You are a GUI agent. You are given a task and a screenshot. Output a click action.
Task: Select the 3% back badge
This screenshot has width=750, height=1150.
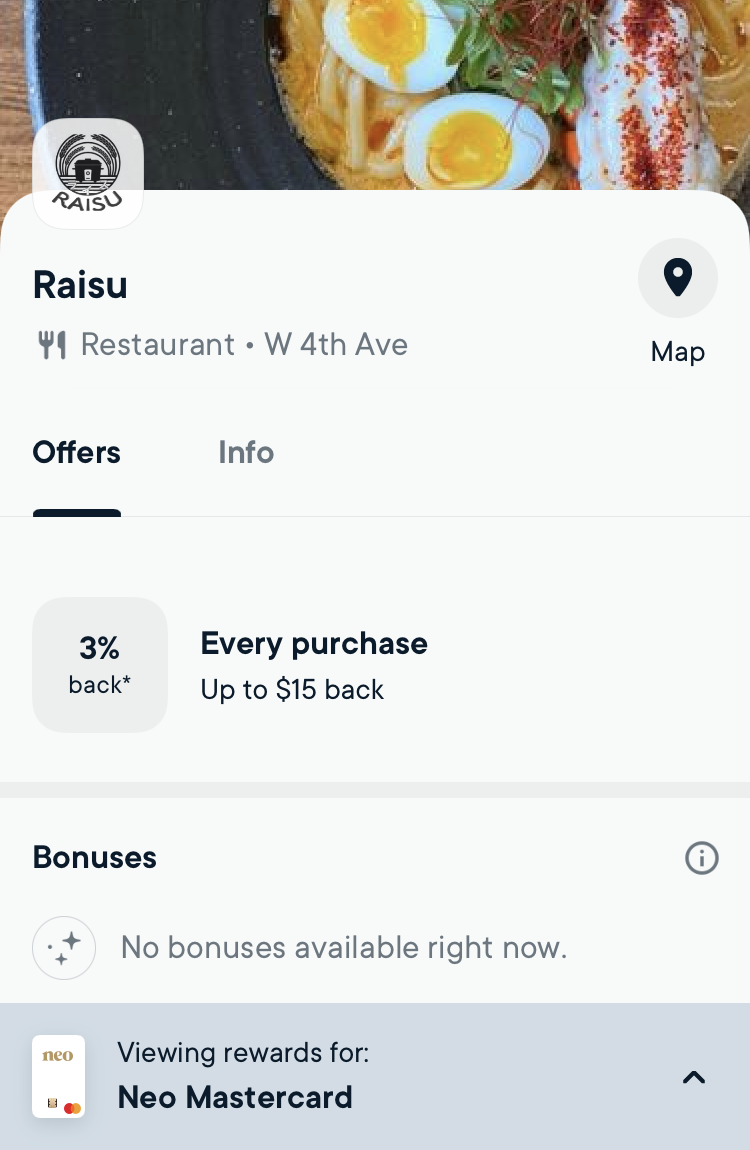point(100,664)
